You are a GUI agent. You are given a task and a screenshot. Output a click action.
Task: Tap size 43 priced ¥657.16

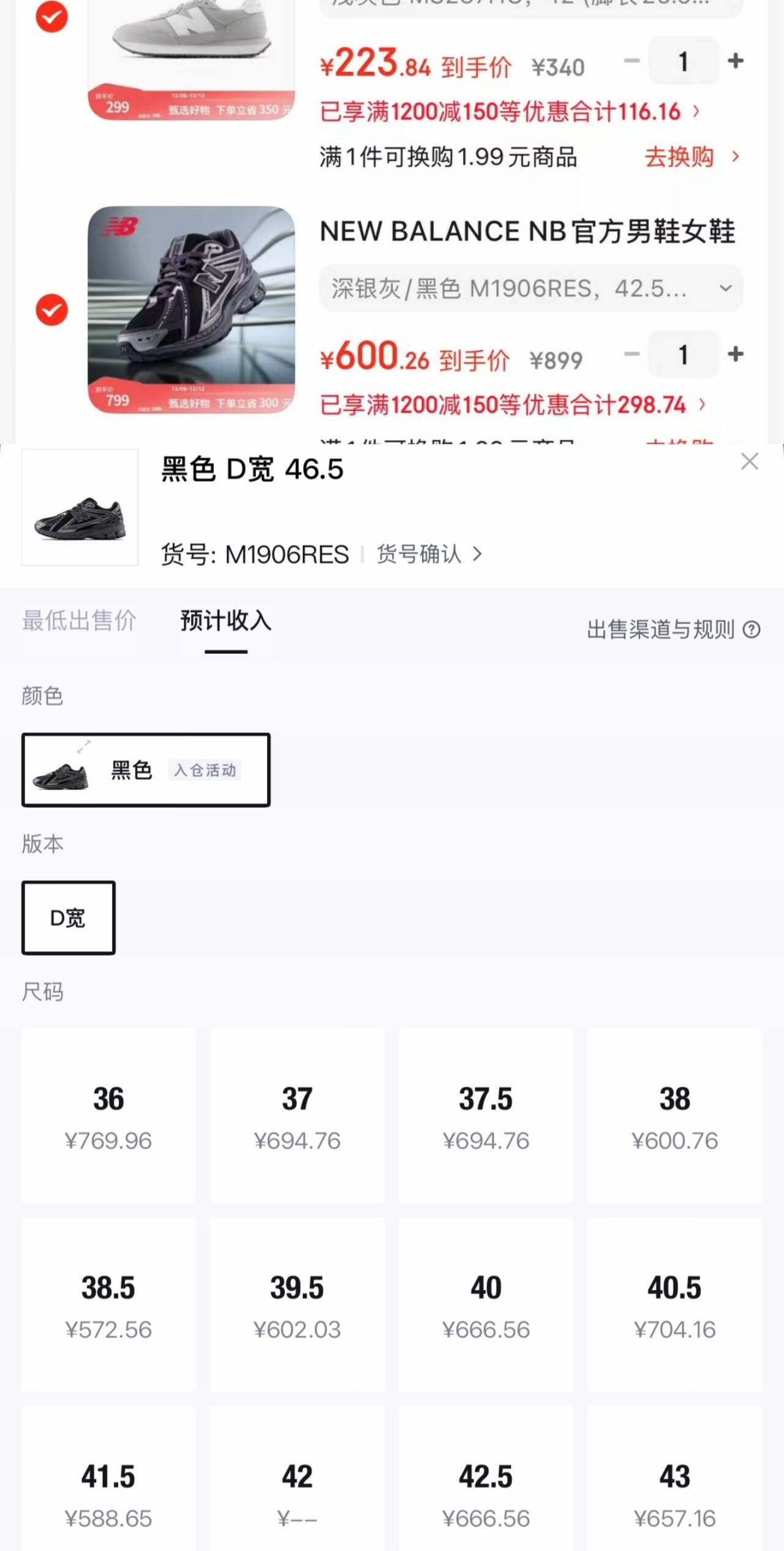[674, 1493]
